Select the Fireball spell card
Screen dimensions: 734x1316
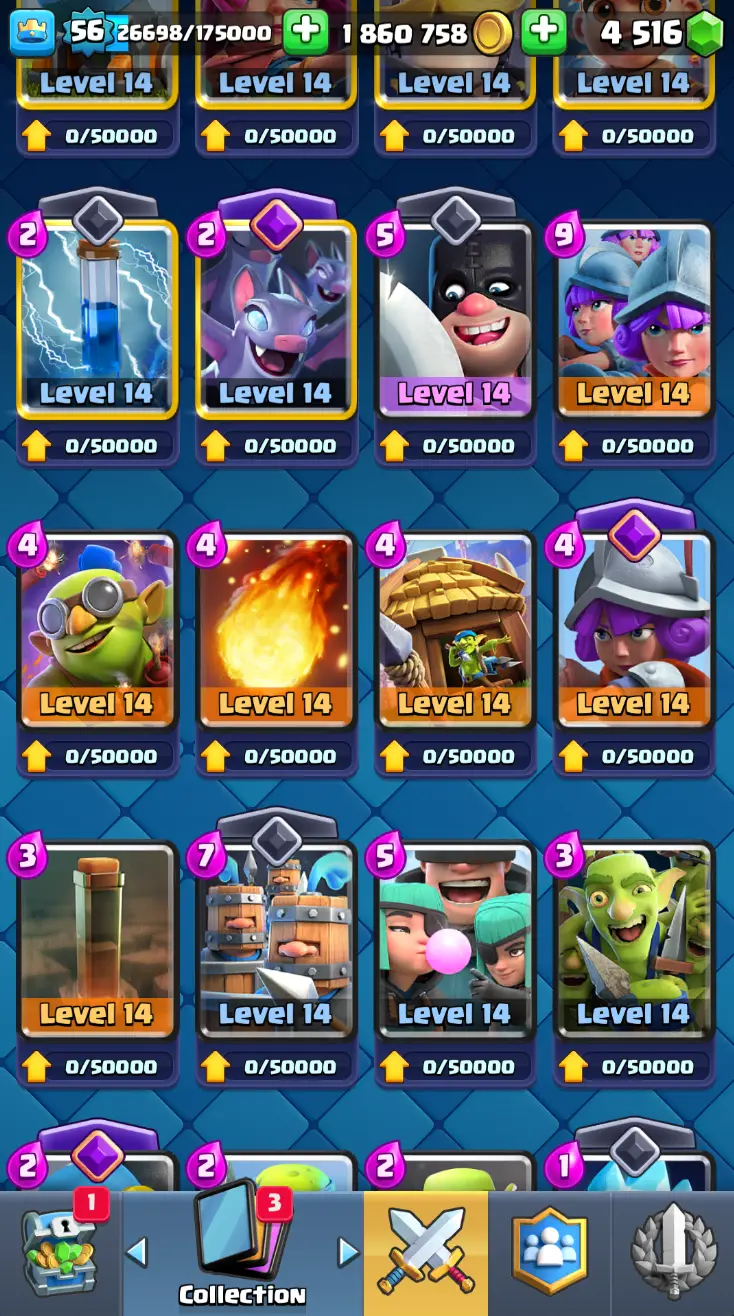[x=276, y=632]
